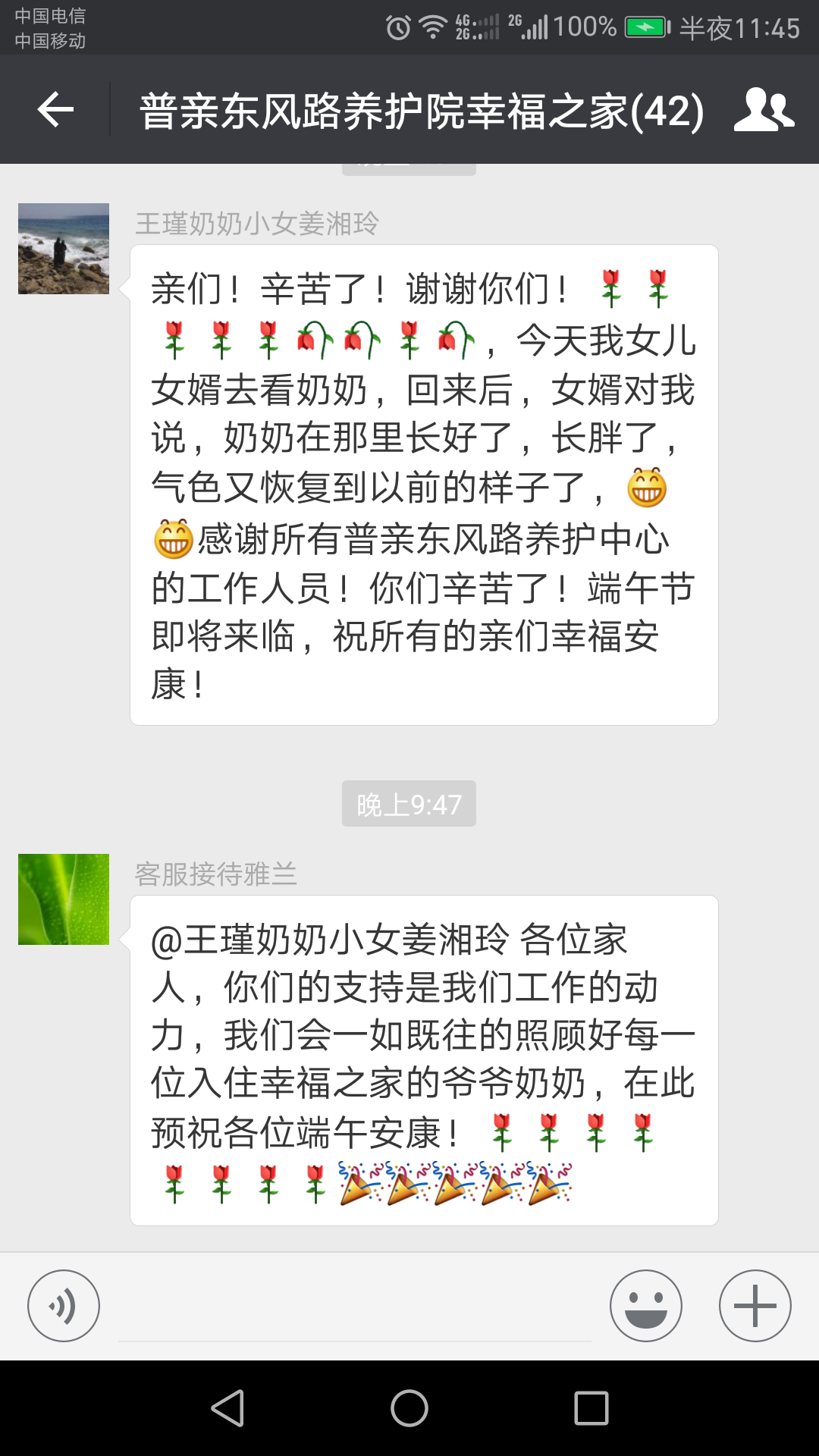Viewport: 819px width, 1456px height.
Task: Go back from the group chat
Action: (x=56, y=110)
